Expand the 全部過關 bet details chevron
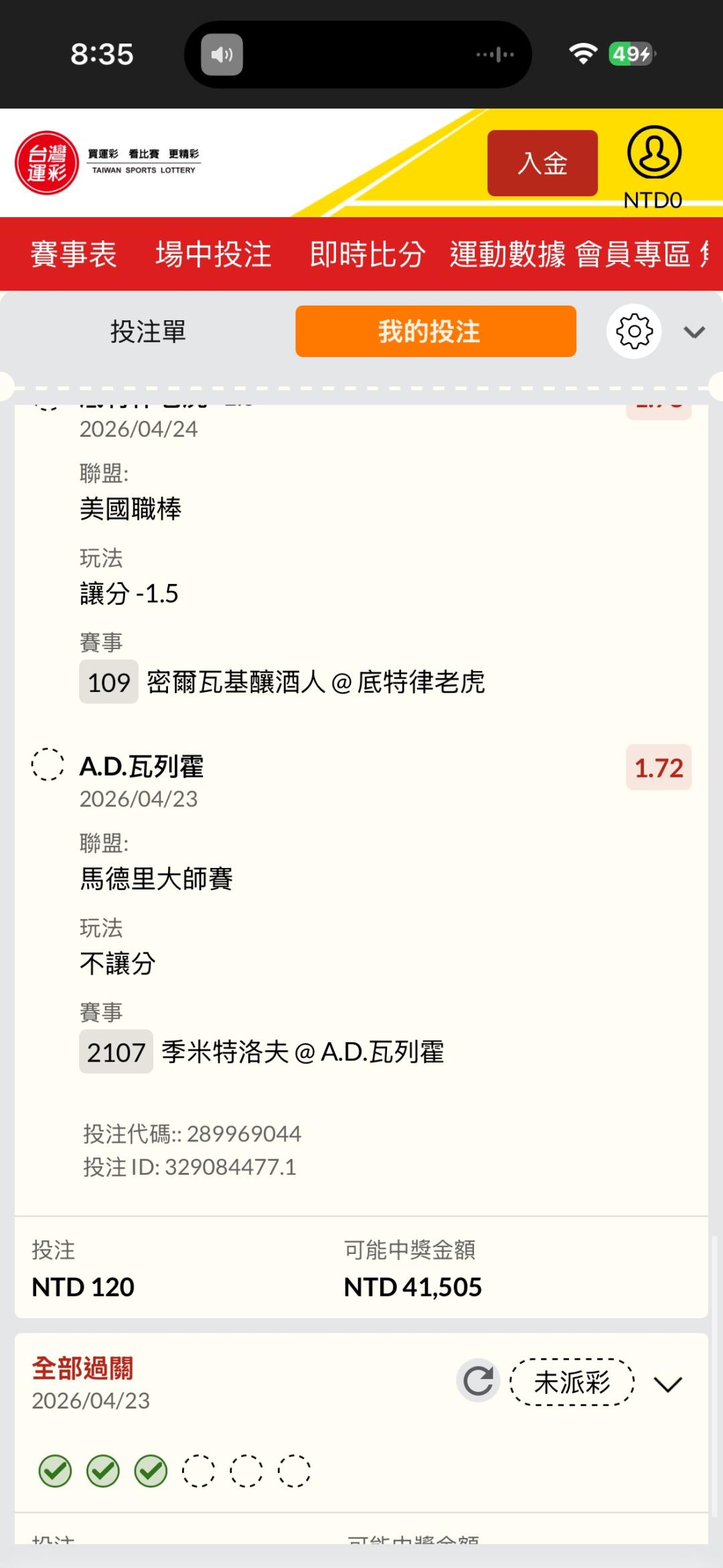 (667, 1384)
